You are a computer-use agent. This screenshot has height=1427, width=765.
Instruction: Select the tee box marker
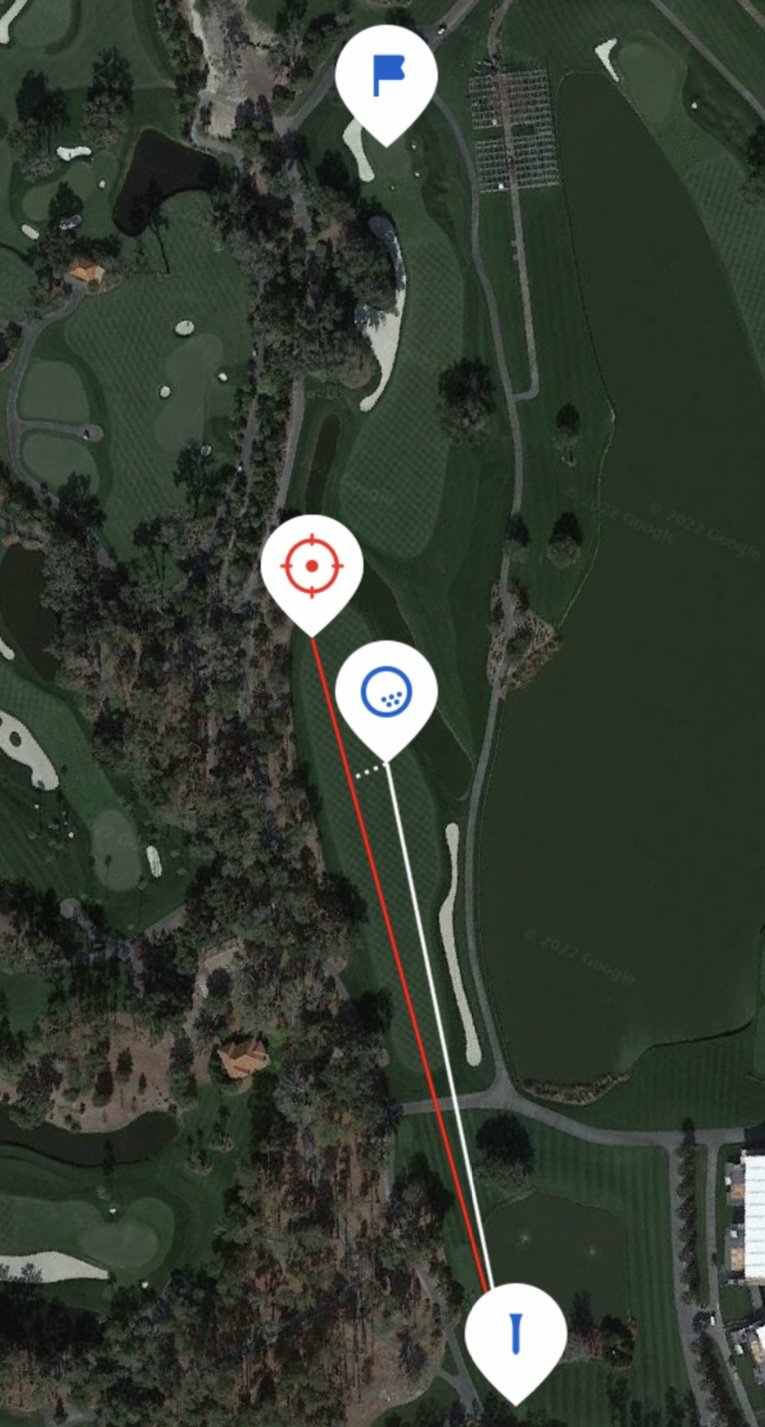(516, 1334)
